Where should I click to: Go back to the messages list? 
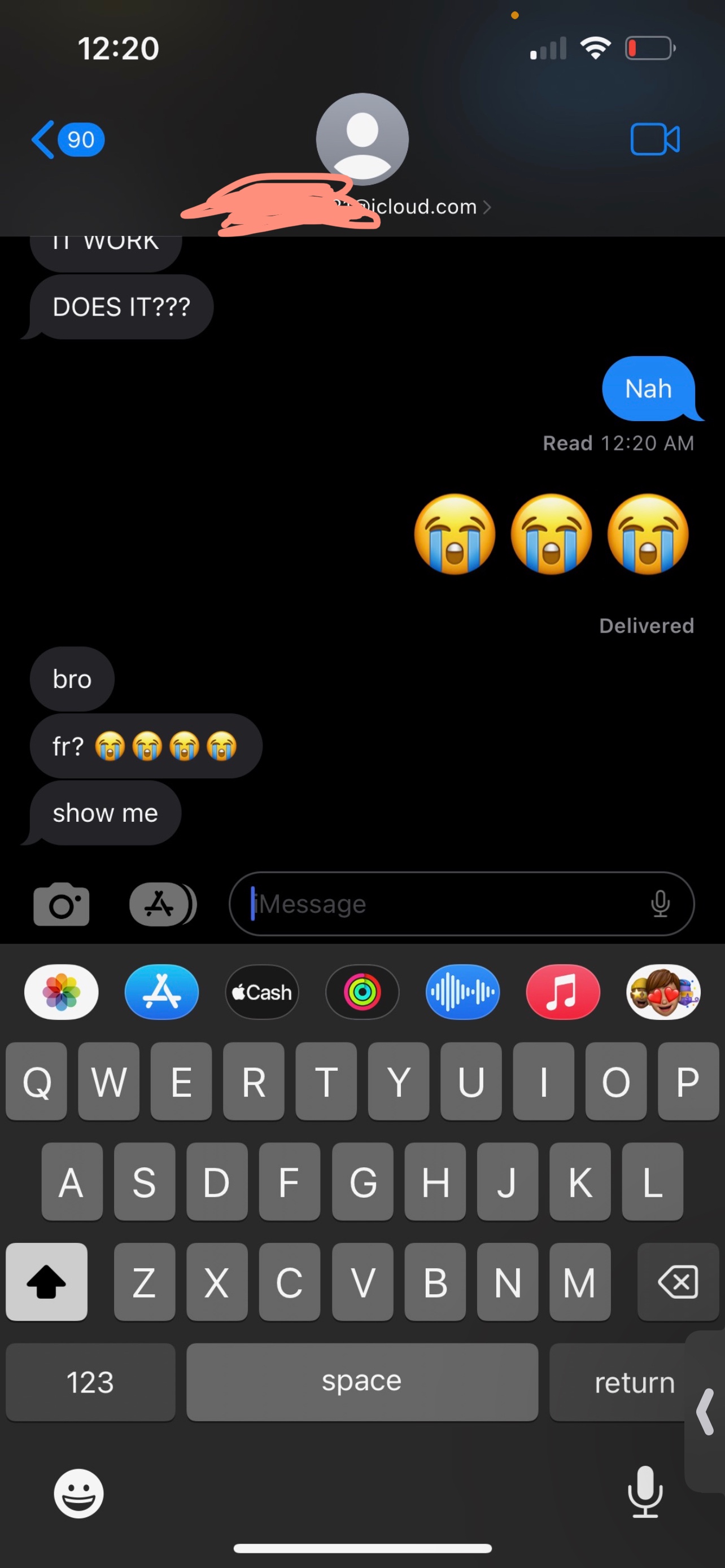pyautogui.click(x=67, y=139)
